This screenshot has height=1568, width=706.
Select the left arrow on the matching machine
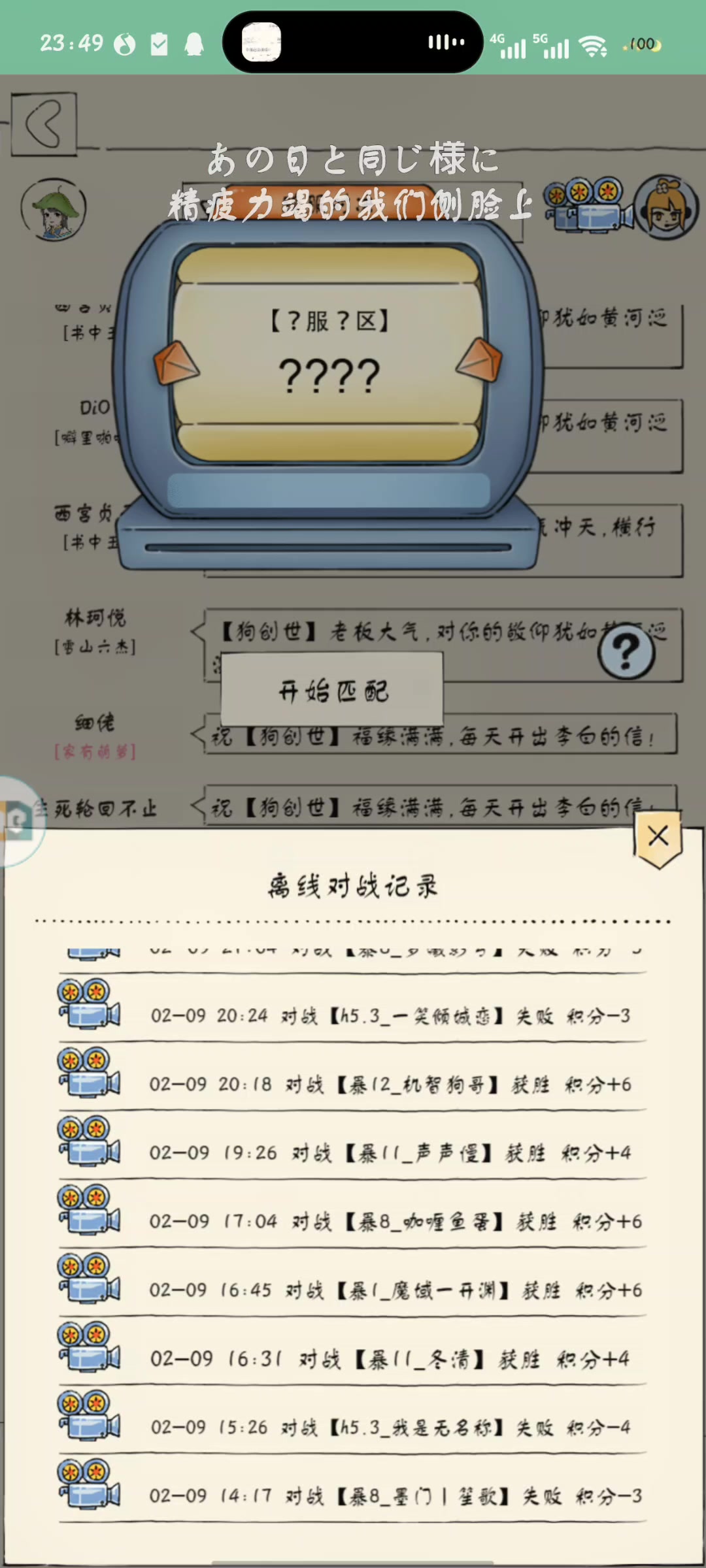click(x=176, y=362)
